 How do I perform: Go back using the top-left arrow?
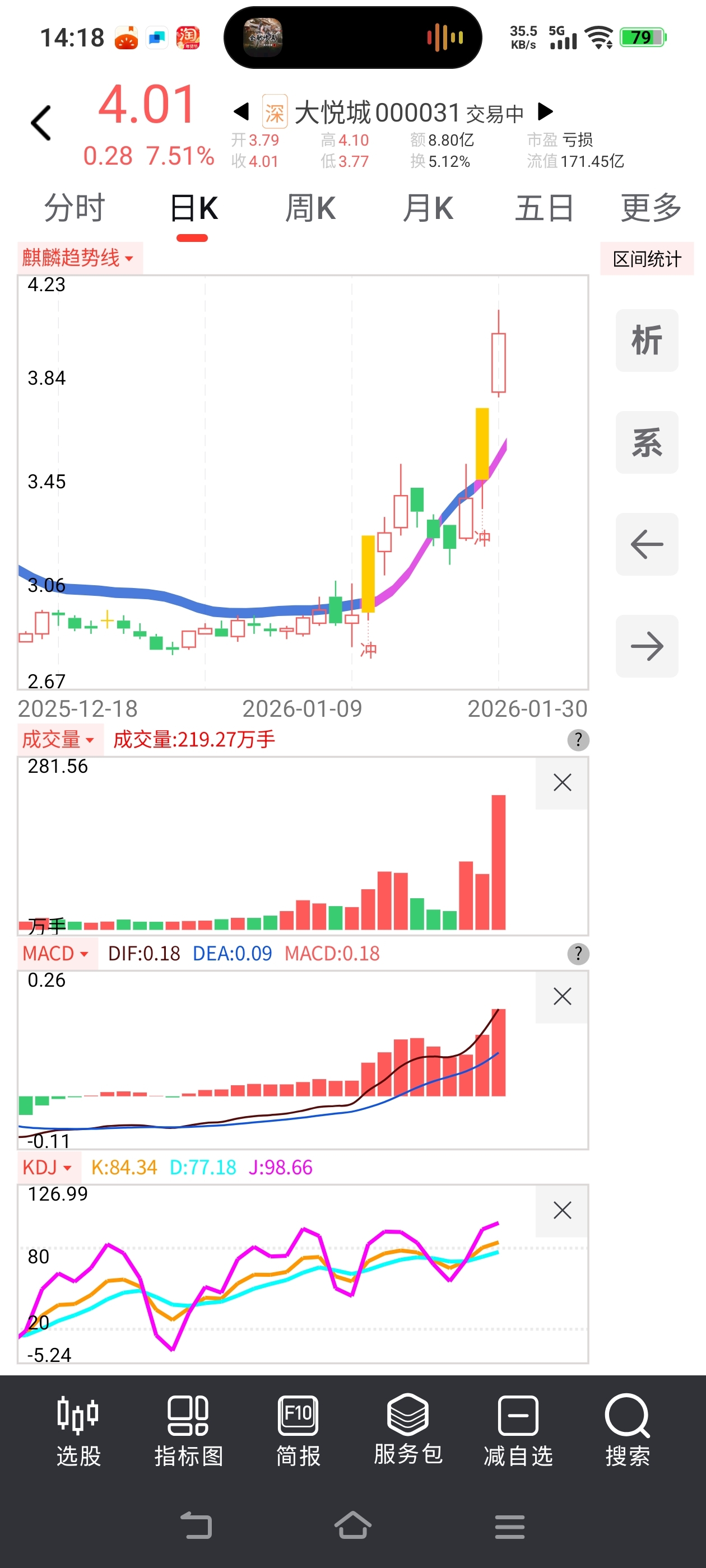tap(41, 123)
